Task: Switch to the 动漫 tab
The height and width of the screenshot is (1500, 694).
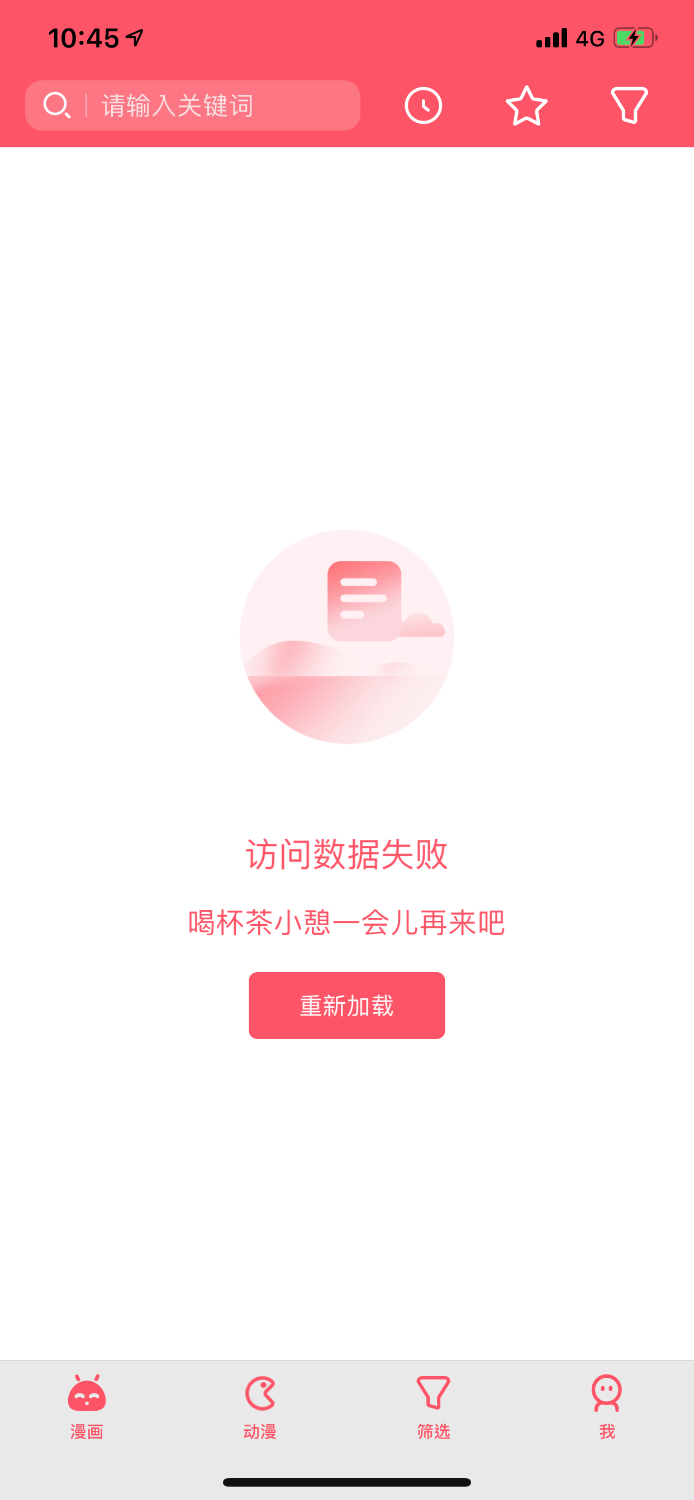Action: [x=260, y=1406]
